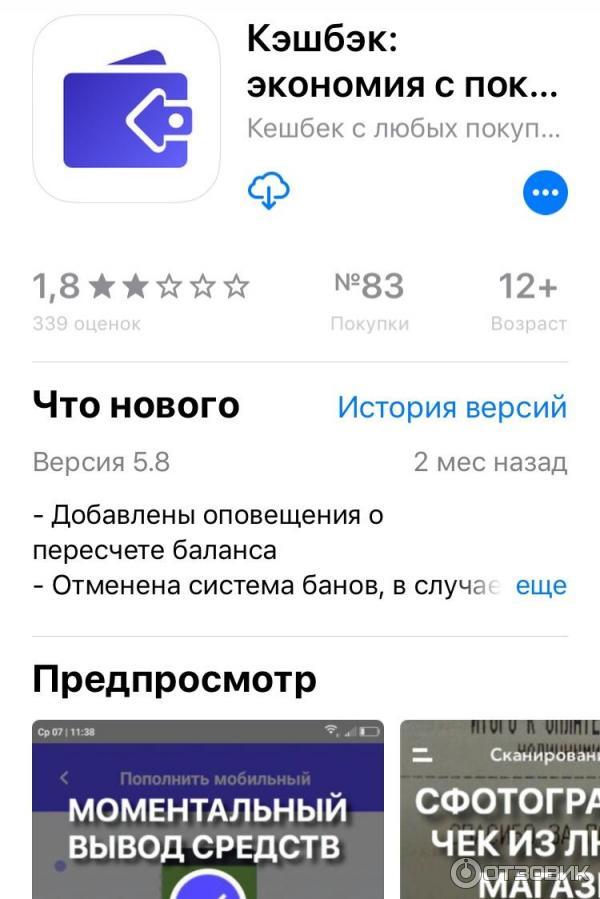Tap the Кэшбэк purple wallet app icon

coord(126,109)
